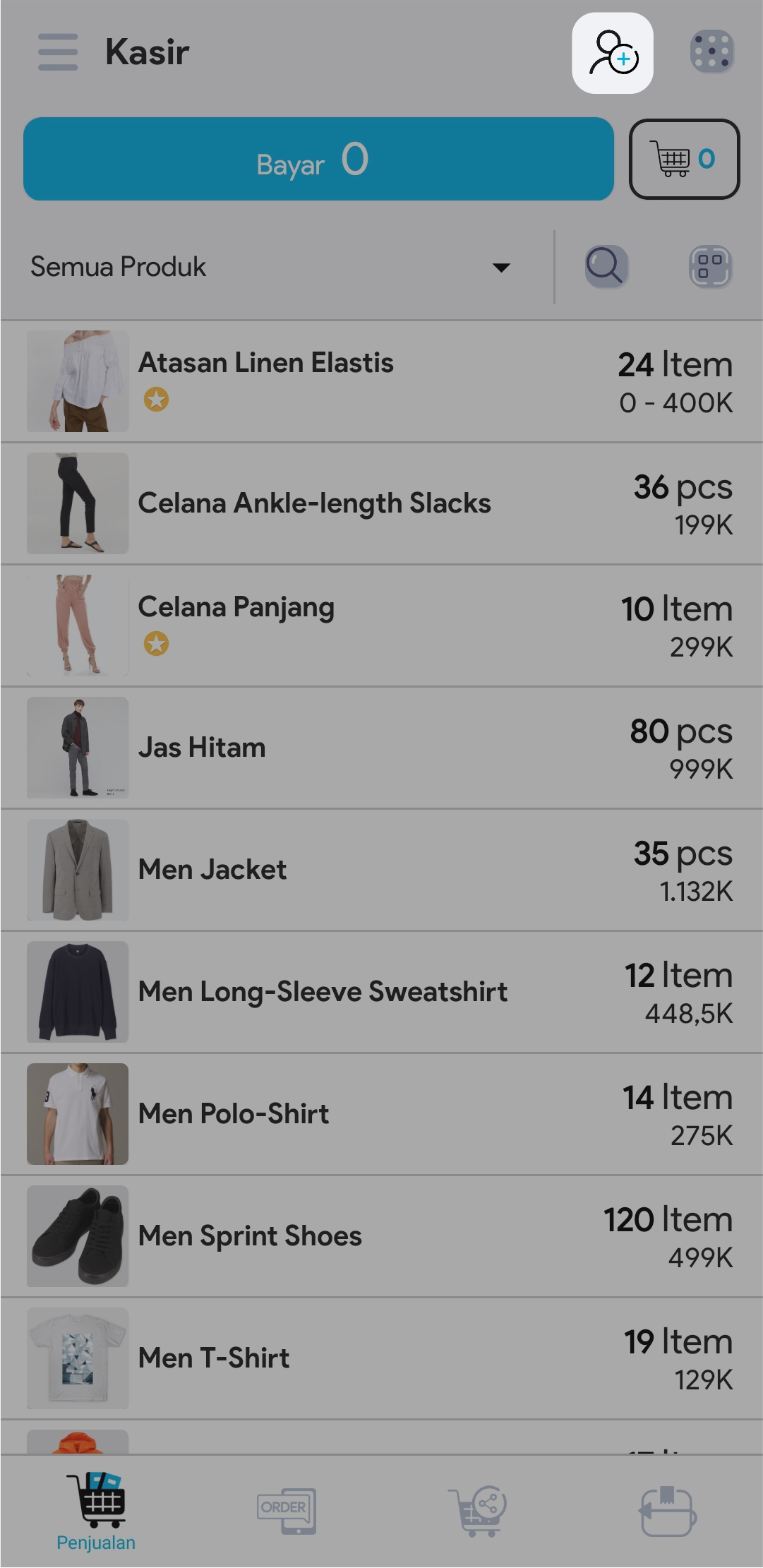This screenshot has width=763, height=1568.
Task: Pick the Men Polo-Shirt item
Action: click(381, 1115)
